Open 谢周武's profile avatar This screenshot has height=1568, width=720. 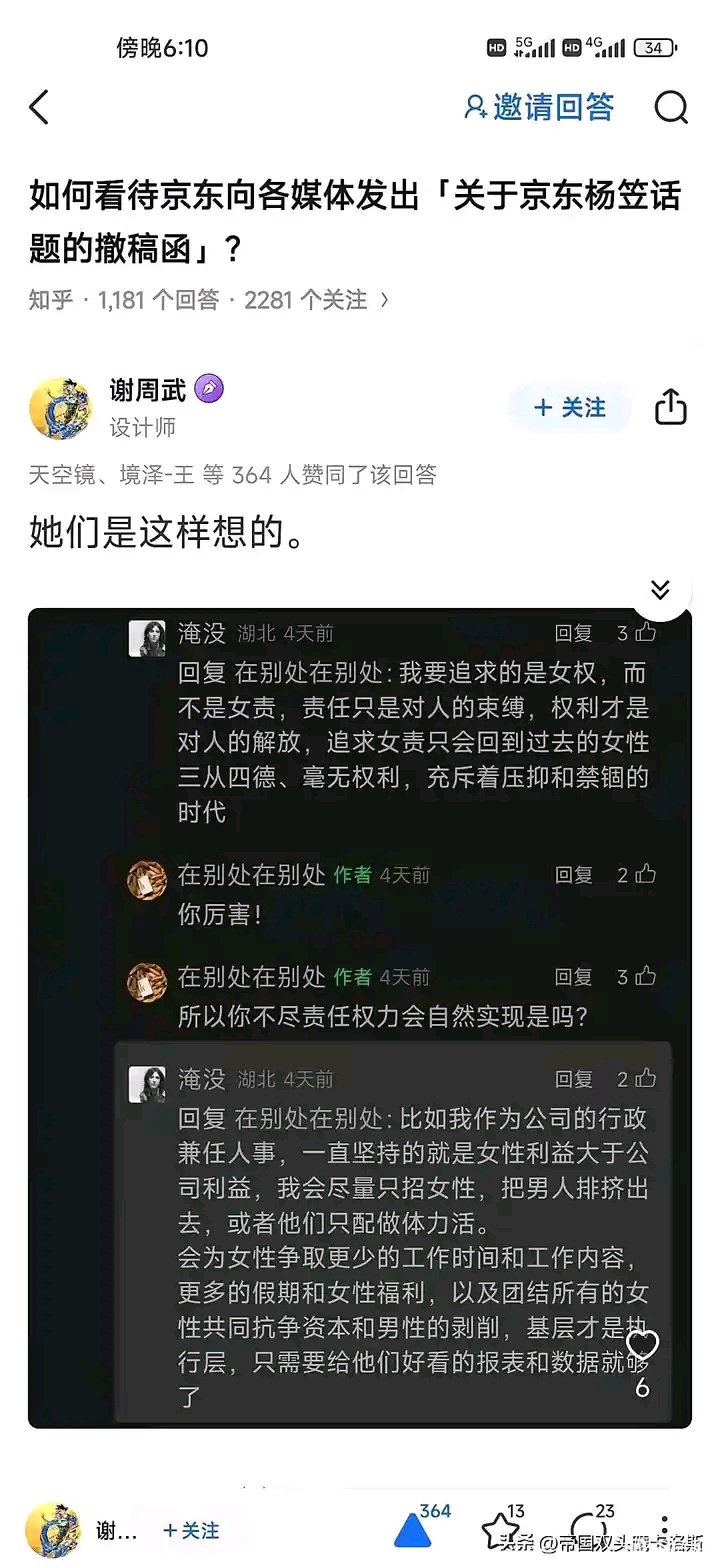pyautogui.click(x=60, y=407)
